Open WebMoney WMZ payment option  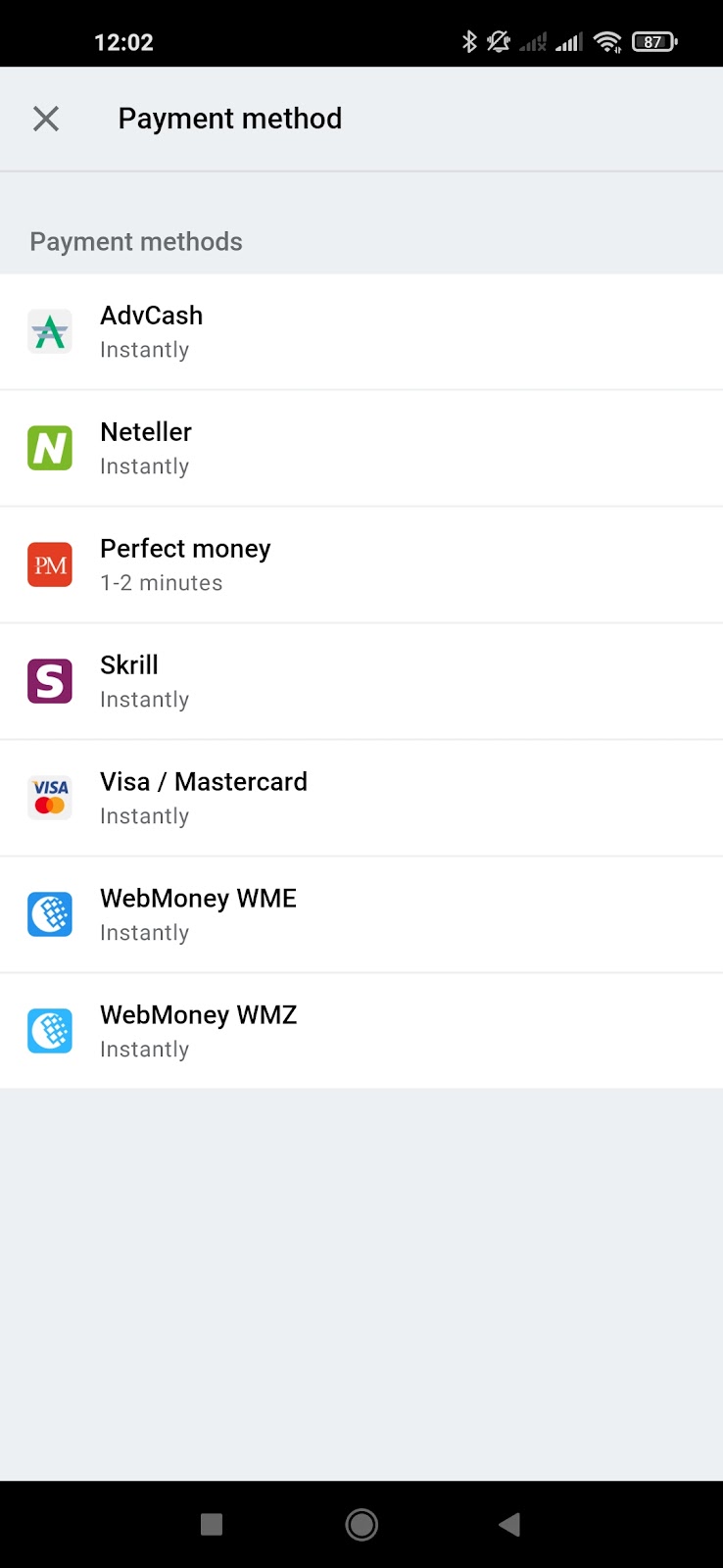tap(361, 1031)
